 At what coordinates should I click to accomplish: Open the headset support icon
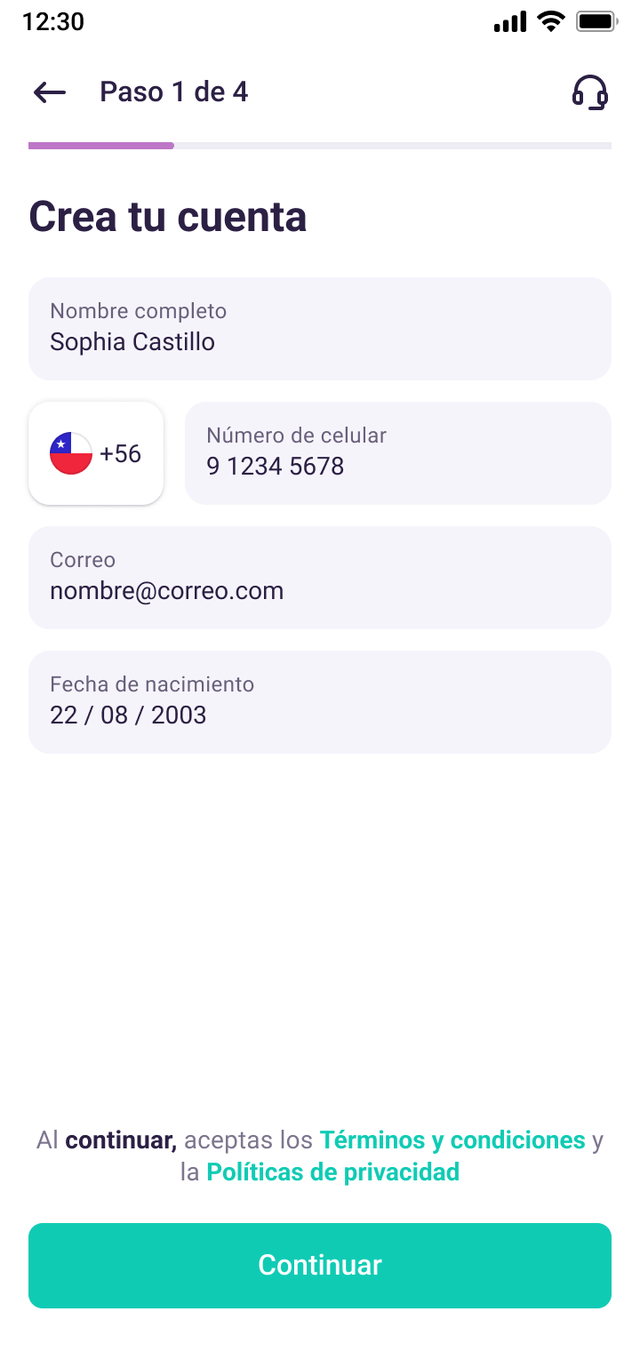point(589,93)
